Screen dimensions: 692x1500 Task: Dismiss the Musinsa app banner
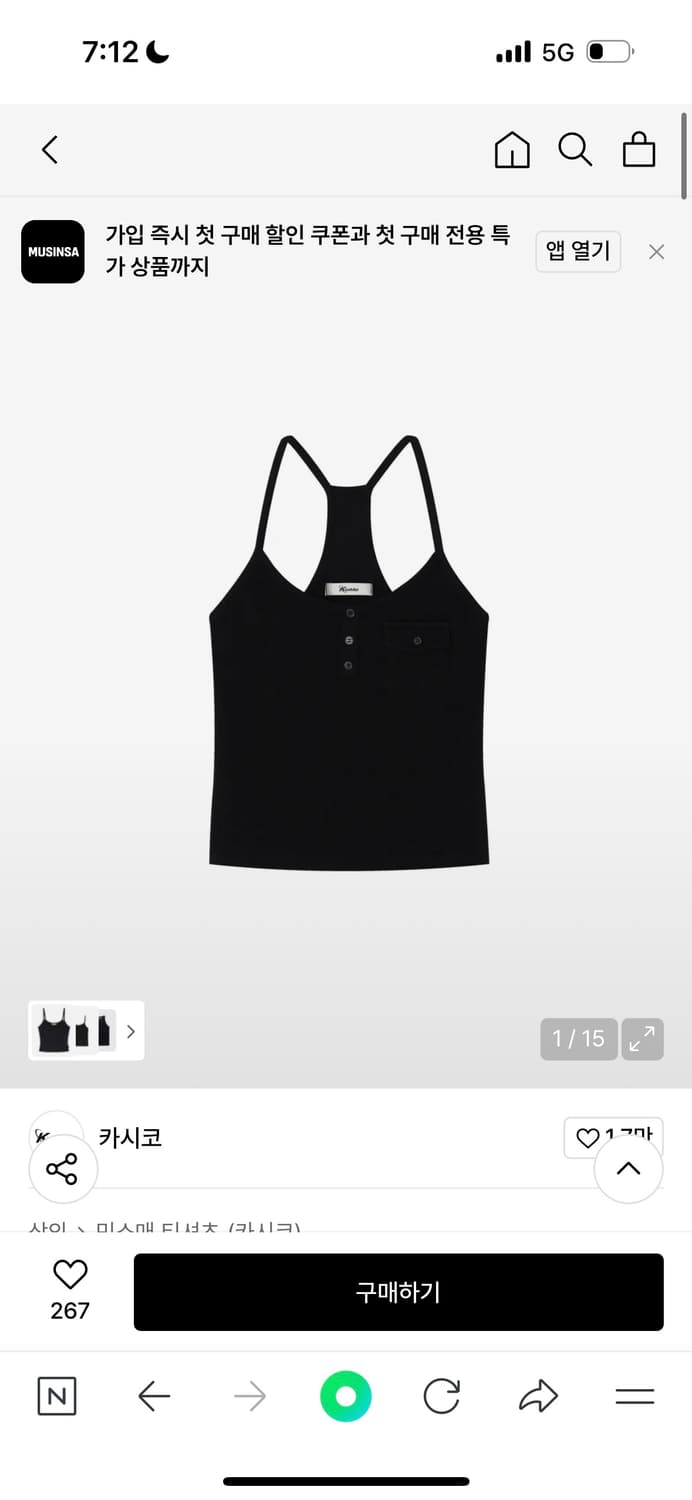(x=656, y=252)
